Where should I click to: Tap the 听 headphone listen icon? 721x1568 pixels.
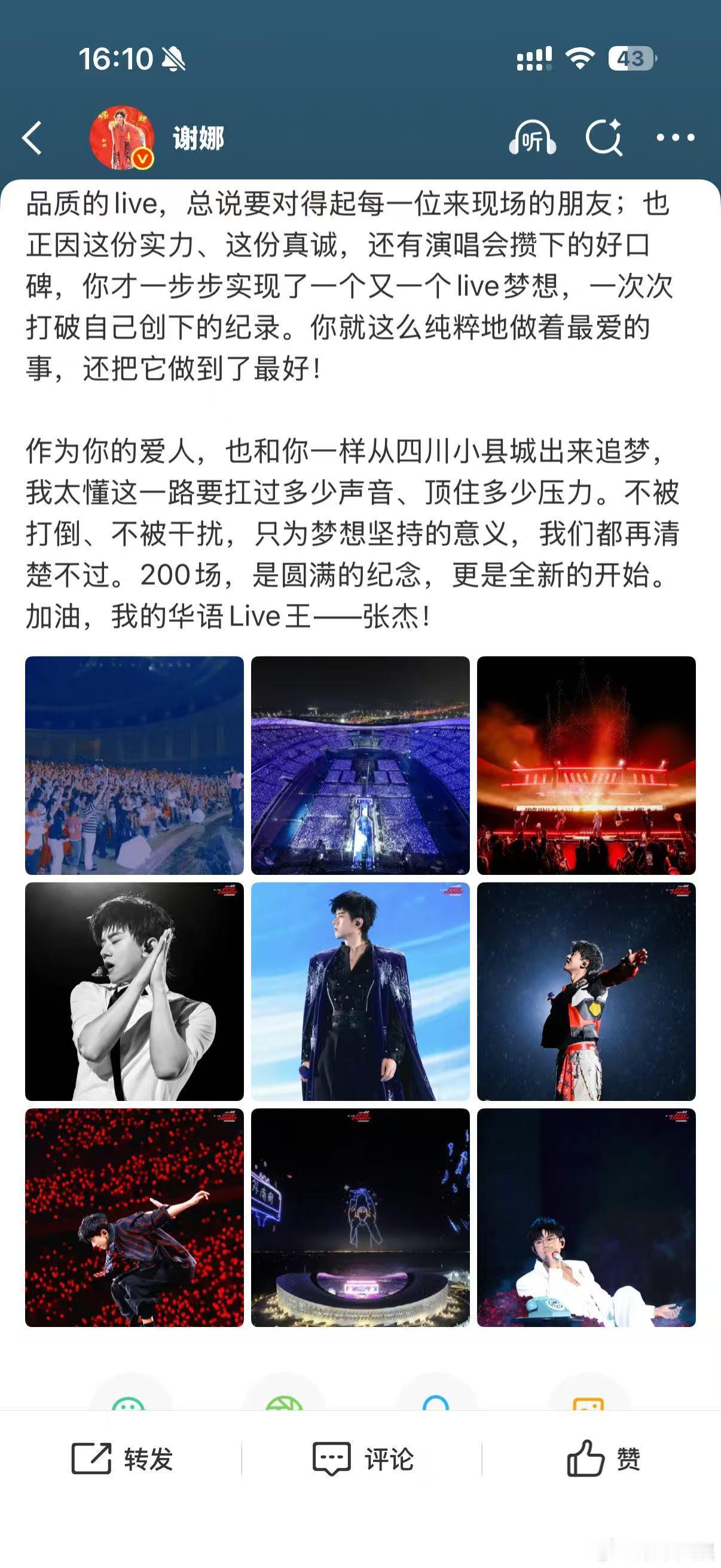click(533, 139)
